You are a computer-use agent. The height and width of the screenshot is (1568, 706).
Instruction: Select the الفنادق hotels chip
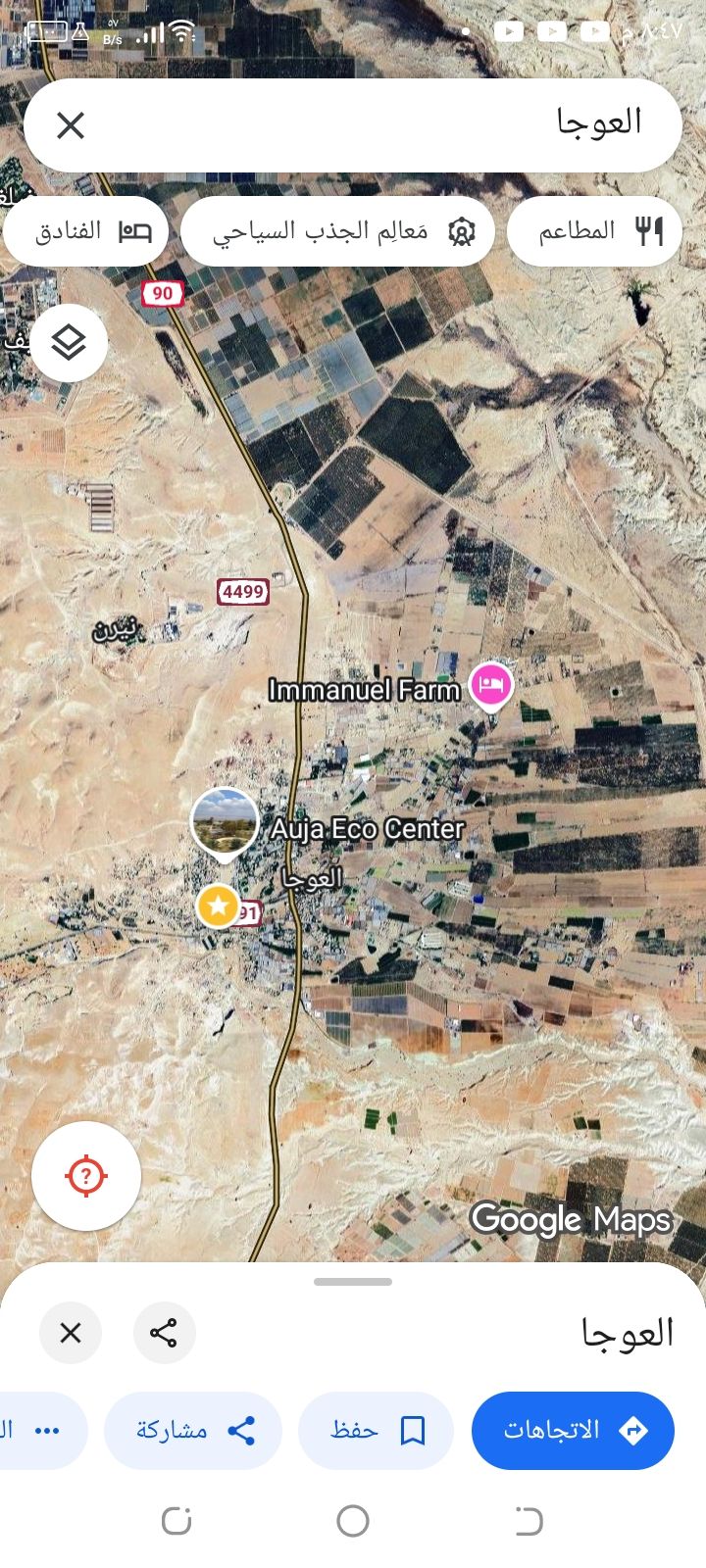click(86, 231)
